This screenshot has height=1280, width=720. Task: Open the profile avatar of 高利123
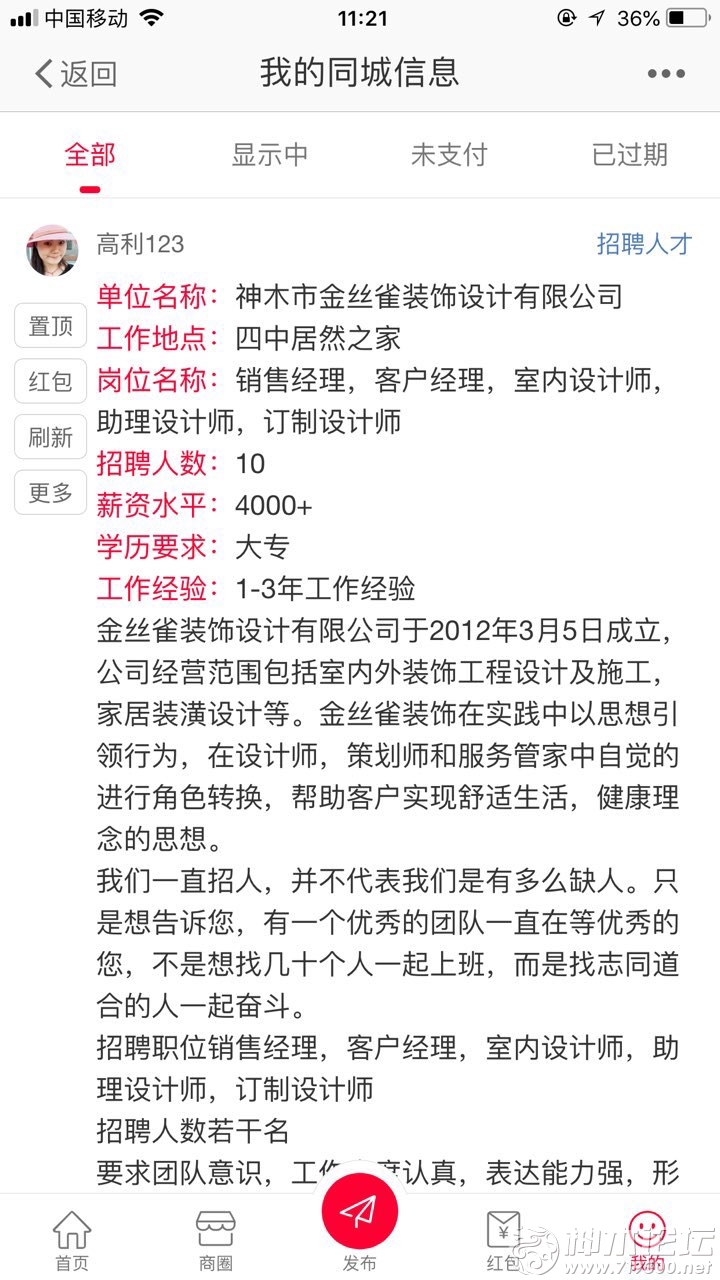(x=52, y=250)
